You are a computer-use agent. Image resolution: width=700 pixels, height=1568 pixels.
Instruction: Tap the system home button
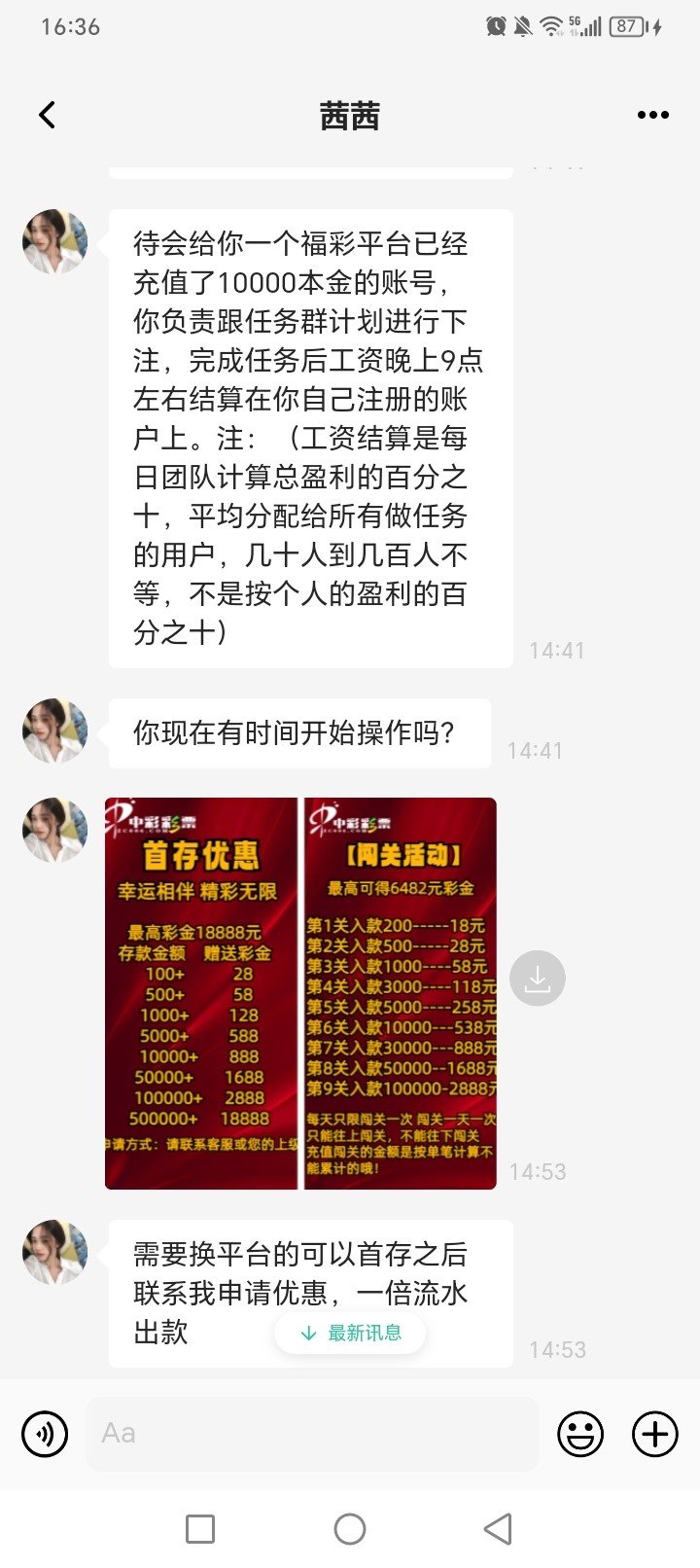tap(350, 1529)
